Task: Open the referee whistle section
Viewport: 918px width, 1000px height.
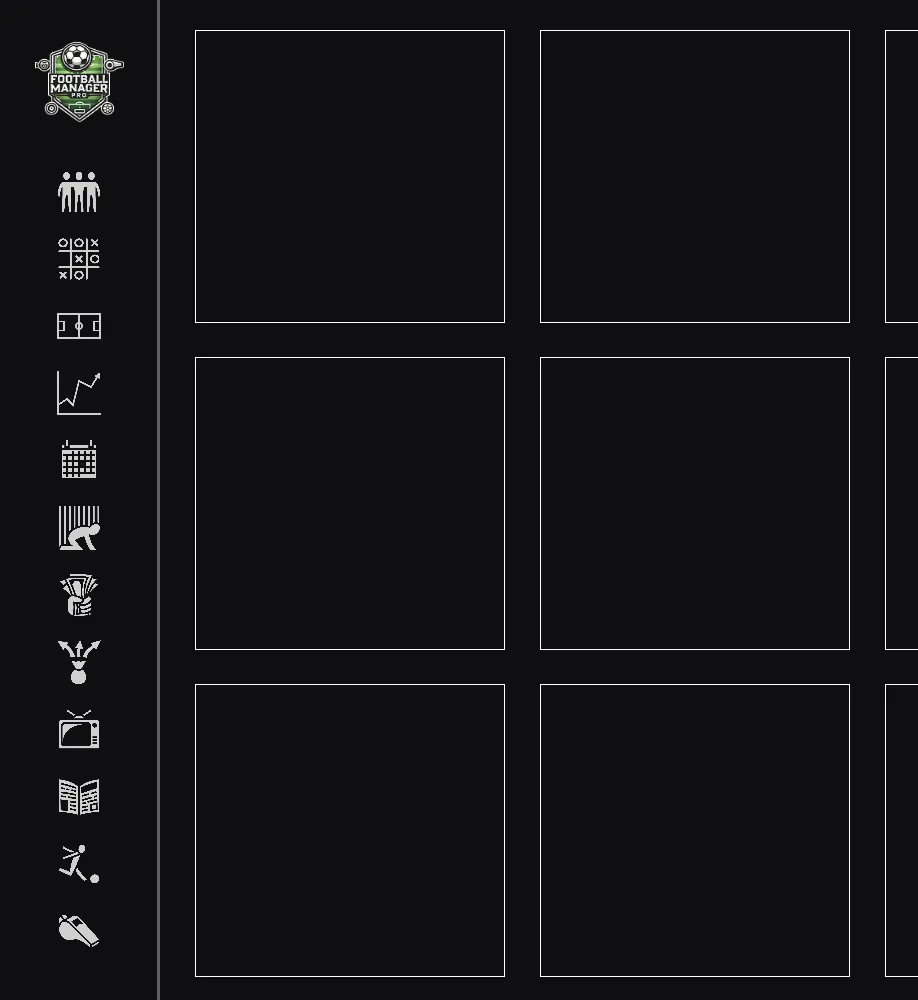Action: click(79, 931)
